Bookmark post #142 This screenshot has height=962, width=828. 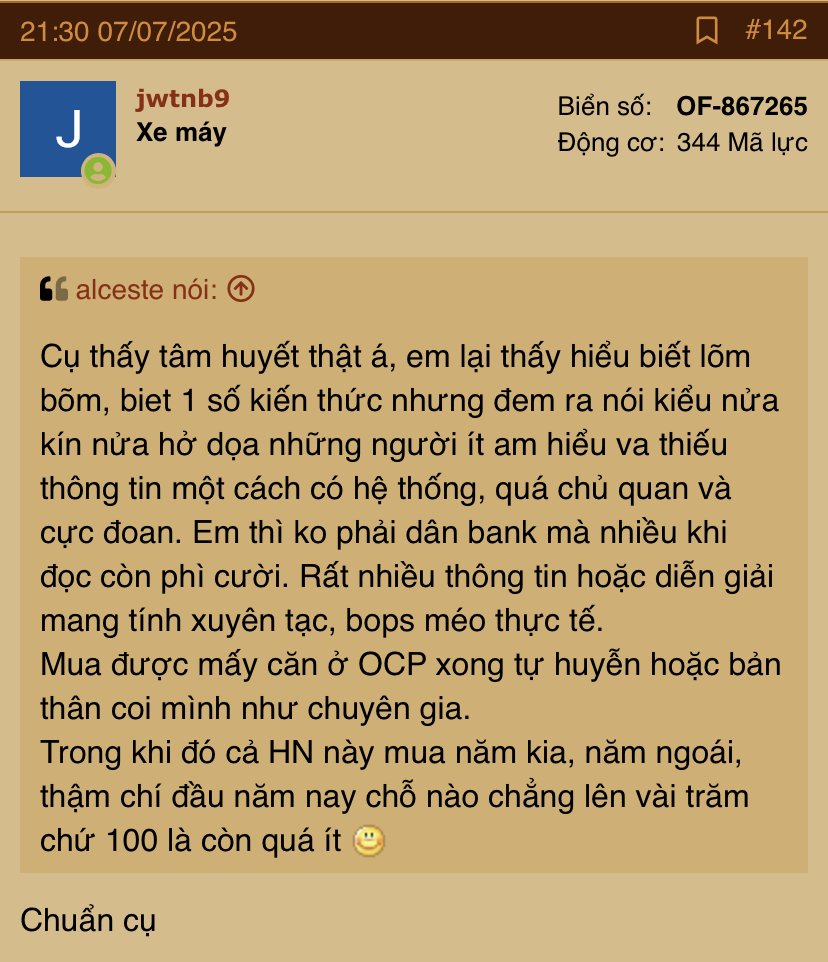pyautogui.click(x=707, y=31)
